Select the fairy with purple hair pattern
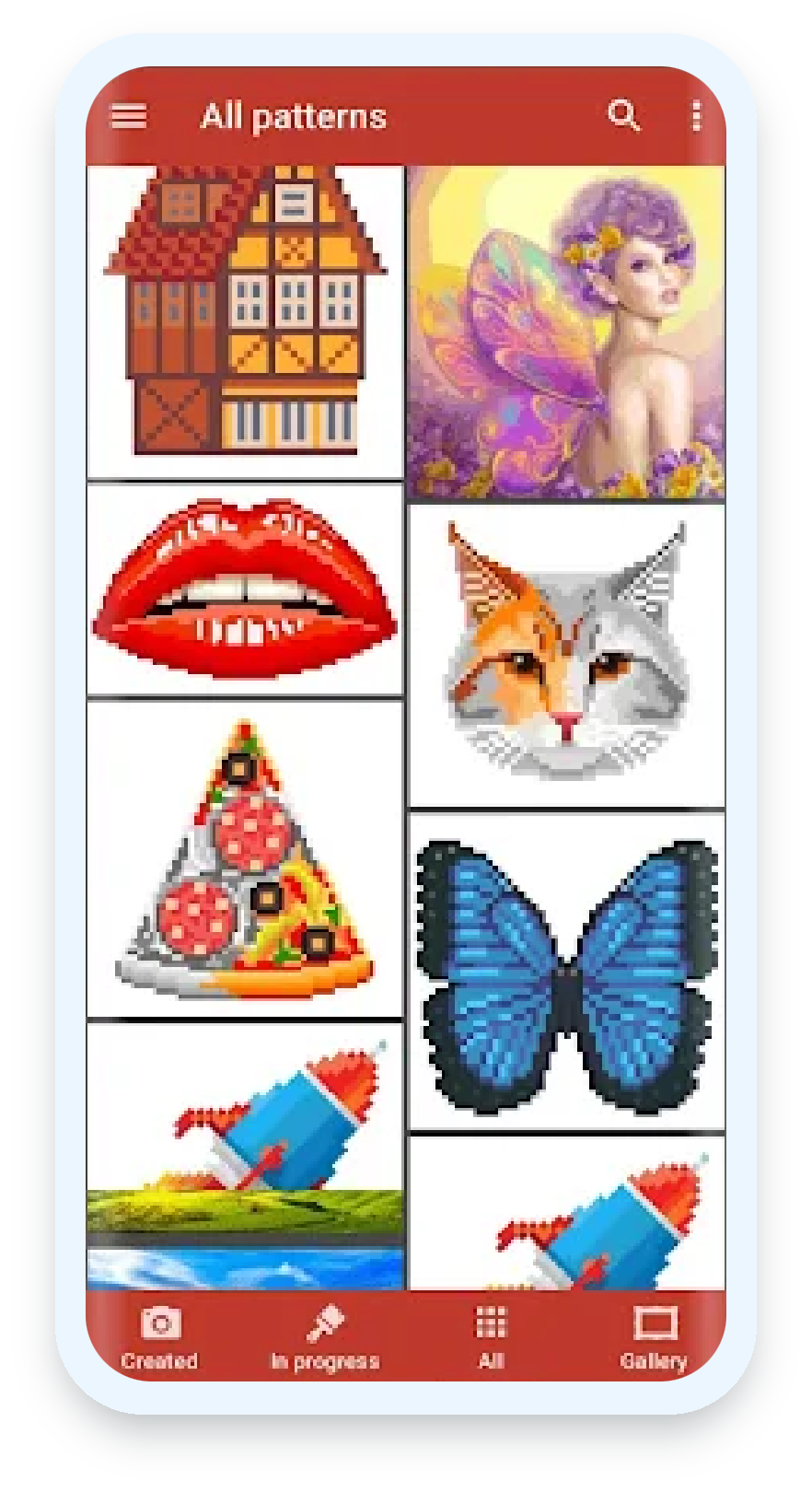The width and height of the screenshot is (812, 1492). click(x=566, y=332)
